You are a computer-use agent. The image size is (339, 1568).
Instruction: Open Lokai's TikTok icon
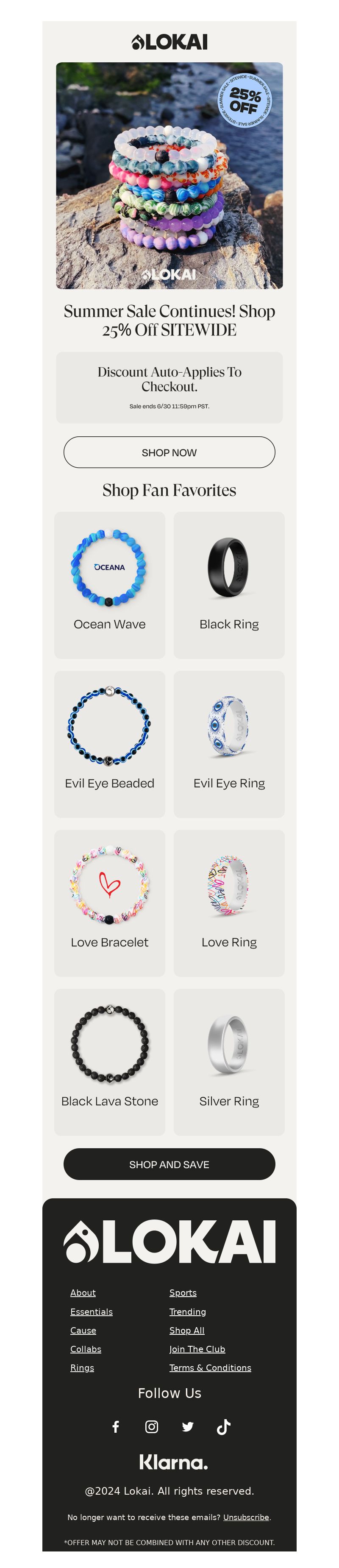tap(223, 1426)
